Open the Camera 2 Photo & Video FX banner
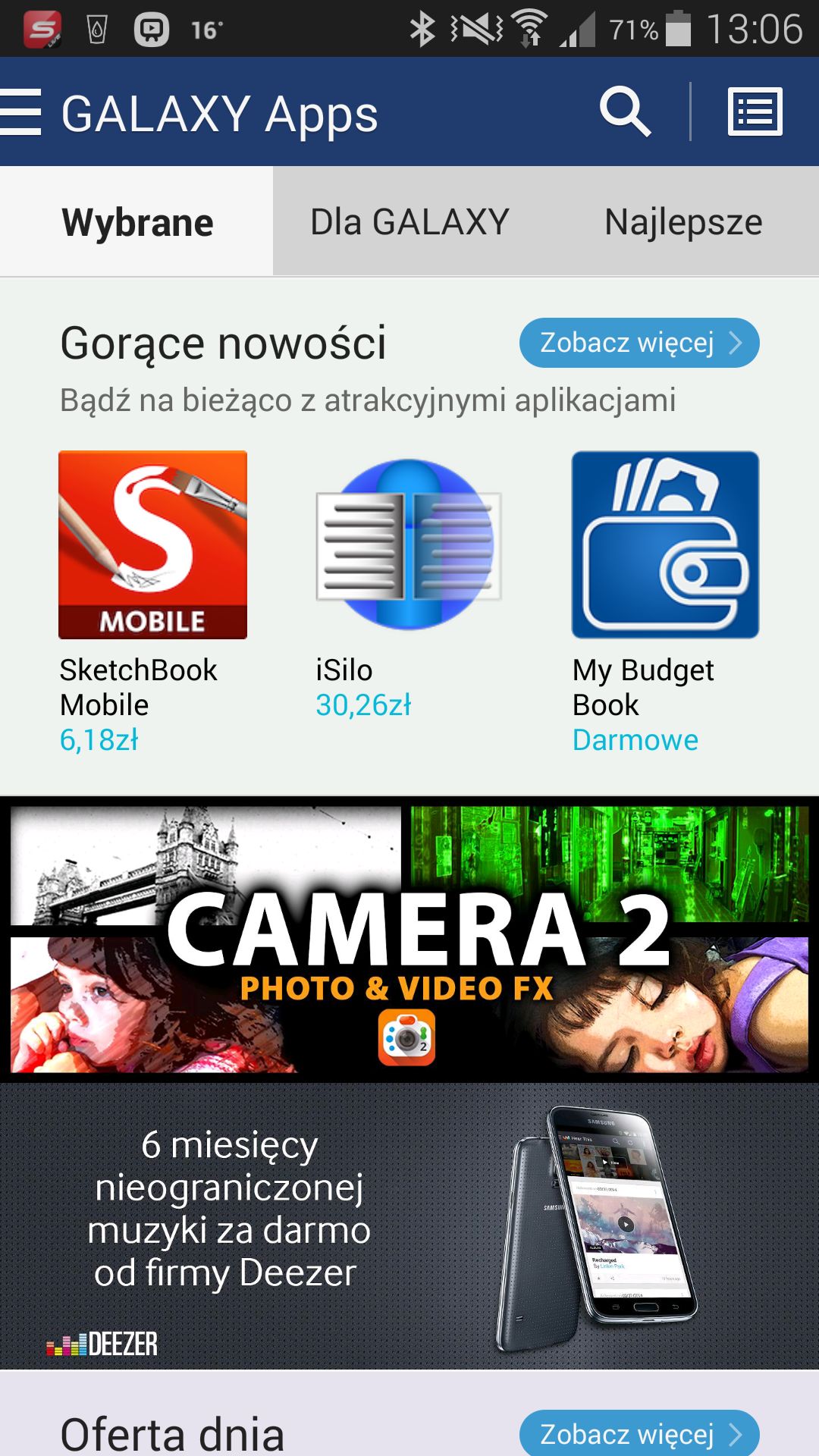The height and width of the screenshot is (1456, 819). click(409, 939)
